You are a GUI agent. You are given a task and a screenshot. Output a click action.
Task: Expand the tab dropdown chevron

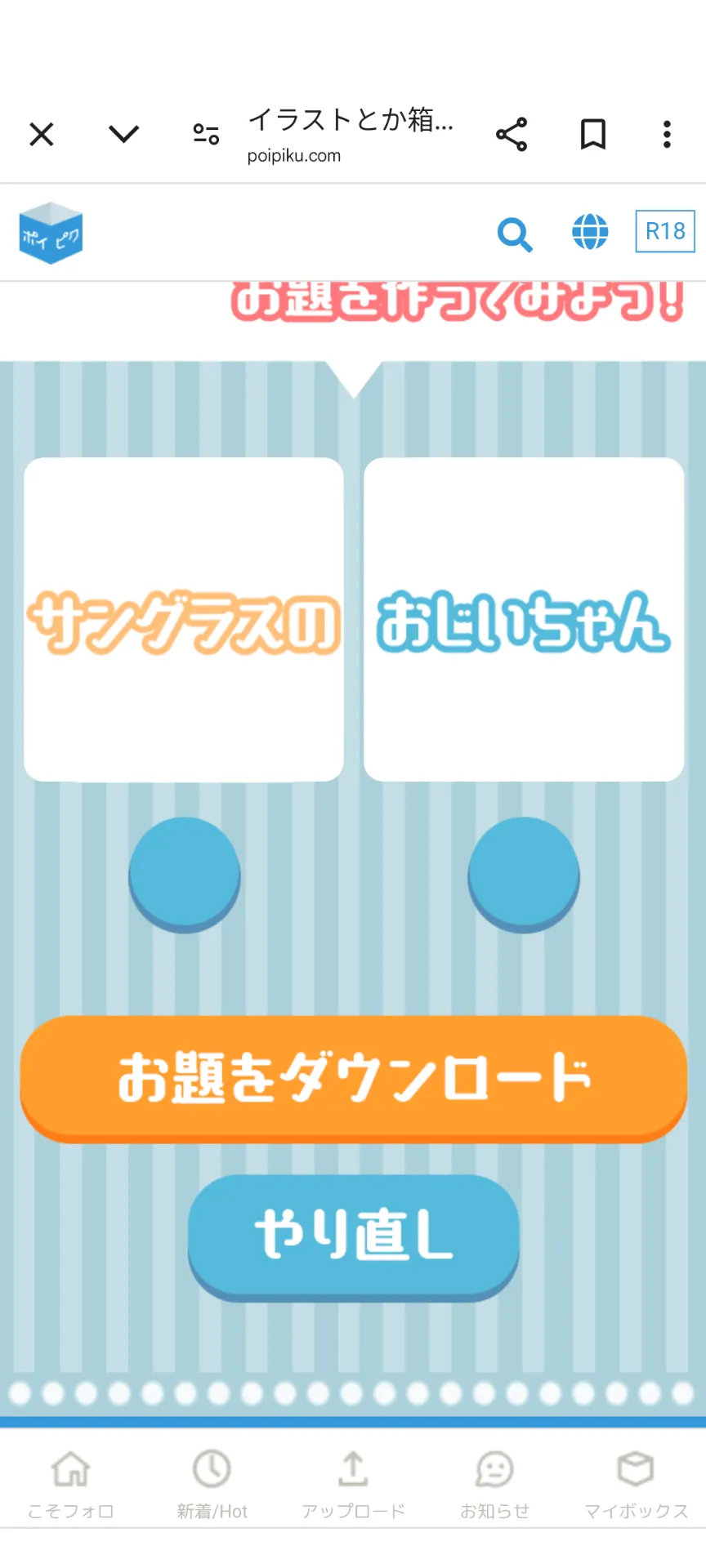pyautogui.click(x=124, y=134)
